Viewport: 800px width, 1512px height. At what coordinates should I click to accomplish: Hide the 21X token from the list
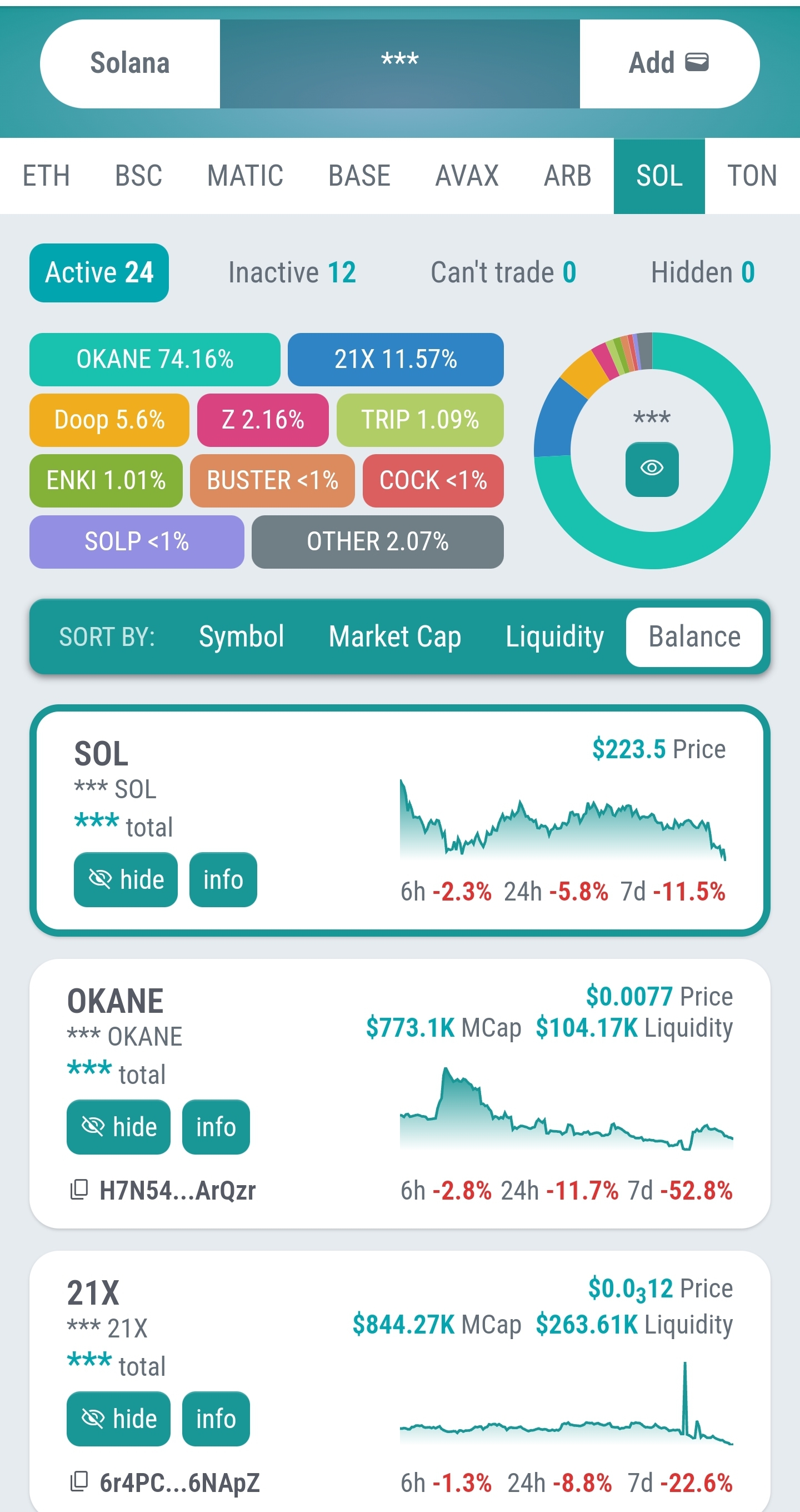[118, 1419]
